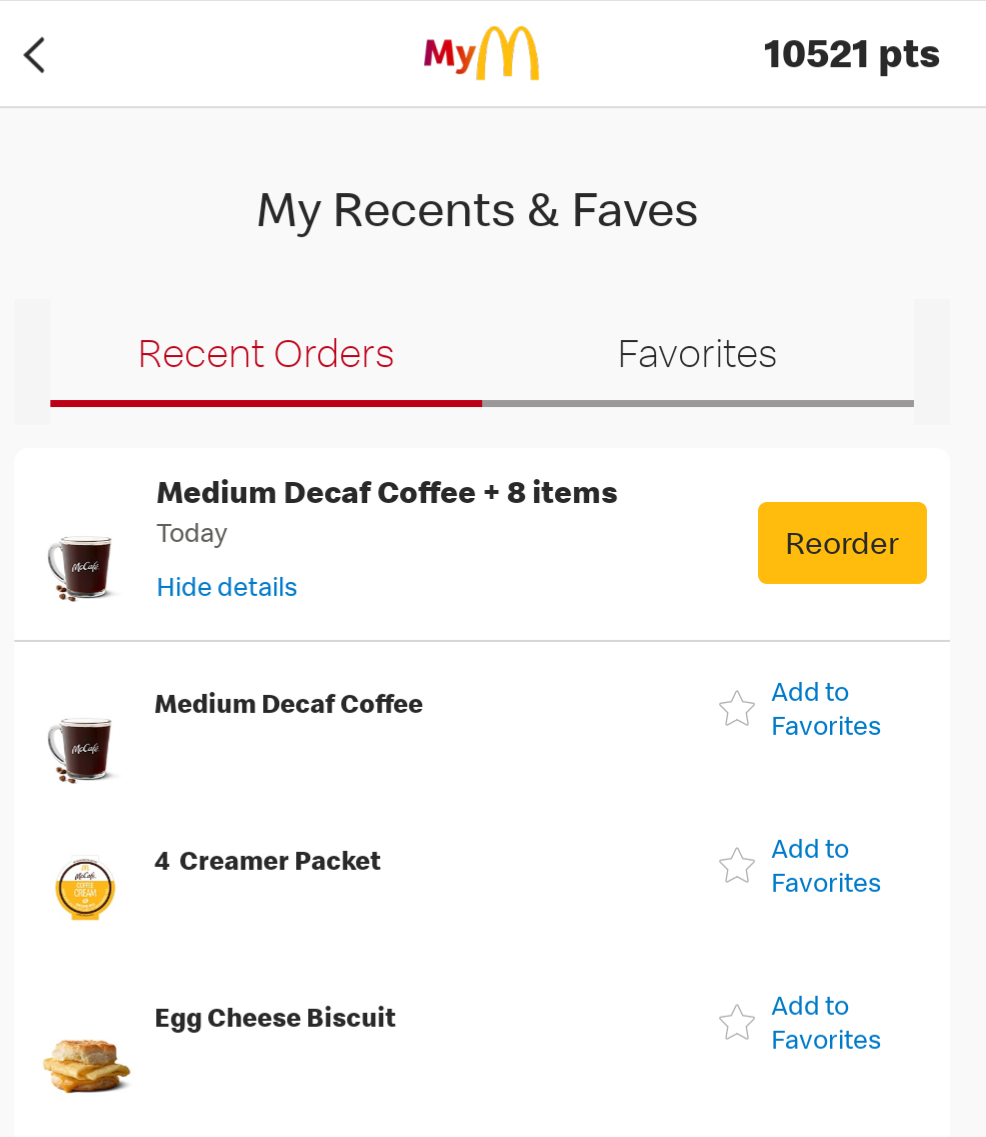Switch to the Favorites tab
The height and width of the screenshot is (1137, 986).
click(697, 355)
